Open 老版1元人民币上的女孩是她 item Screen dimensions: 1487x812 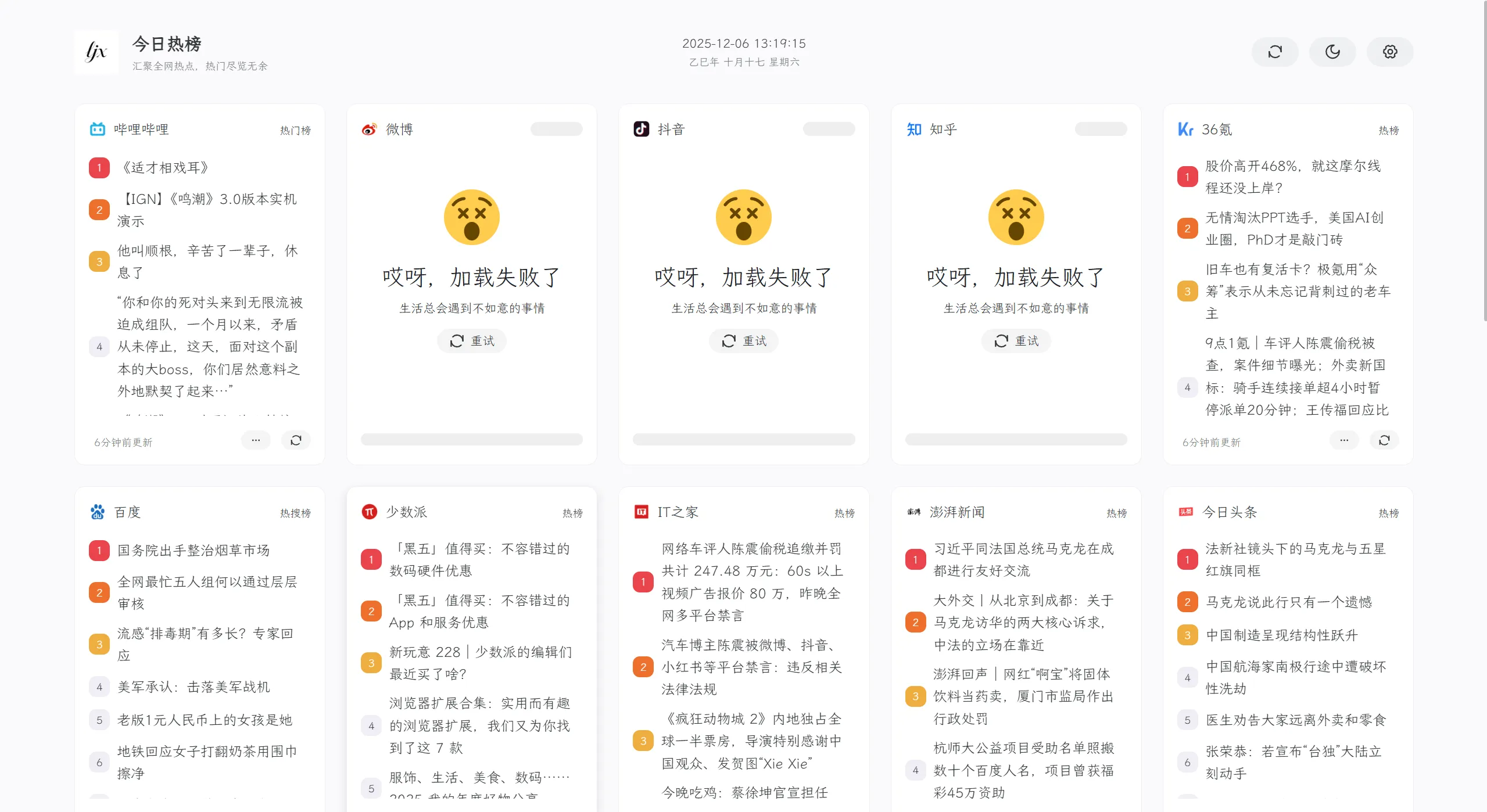[205, 720]
